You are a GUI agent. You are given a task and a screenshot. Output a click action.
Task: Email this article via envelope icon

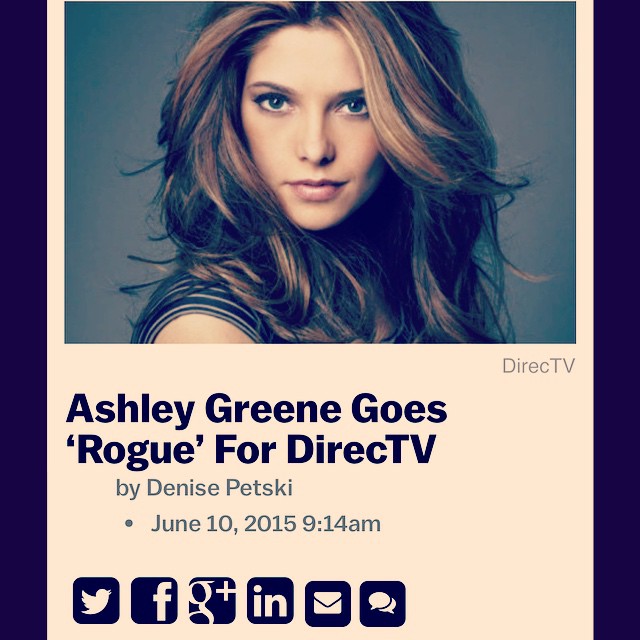point(327,603)
